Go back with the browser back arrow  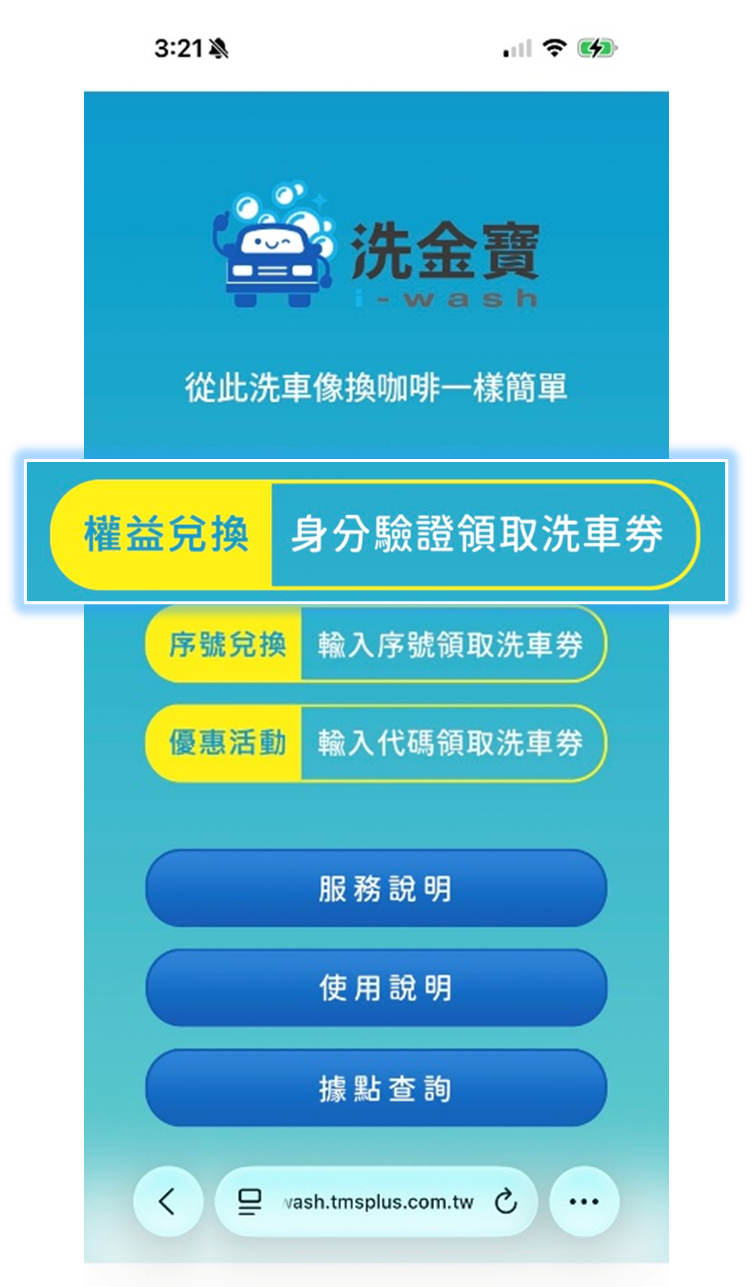167,1201
